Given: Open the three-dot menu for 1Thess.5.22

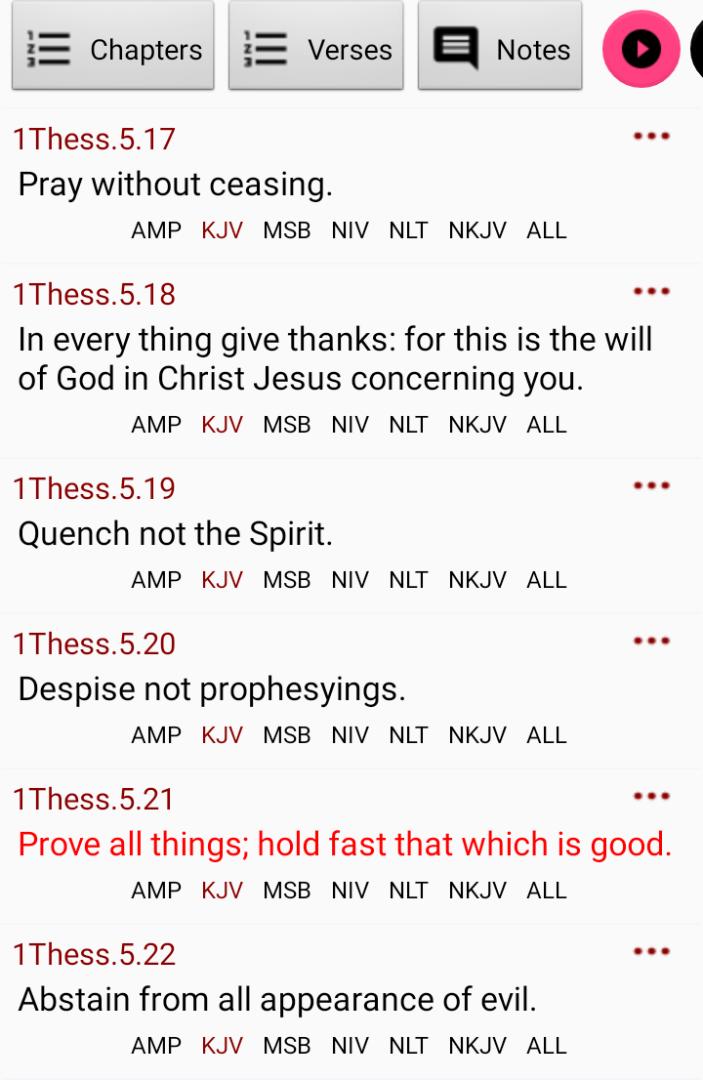Looking at the screenshot, I should [652, 952].
